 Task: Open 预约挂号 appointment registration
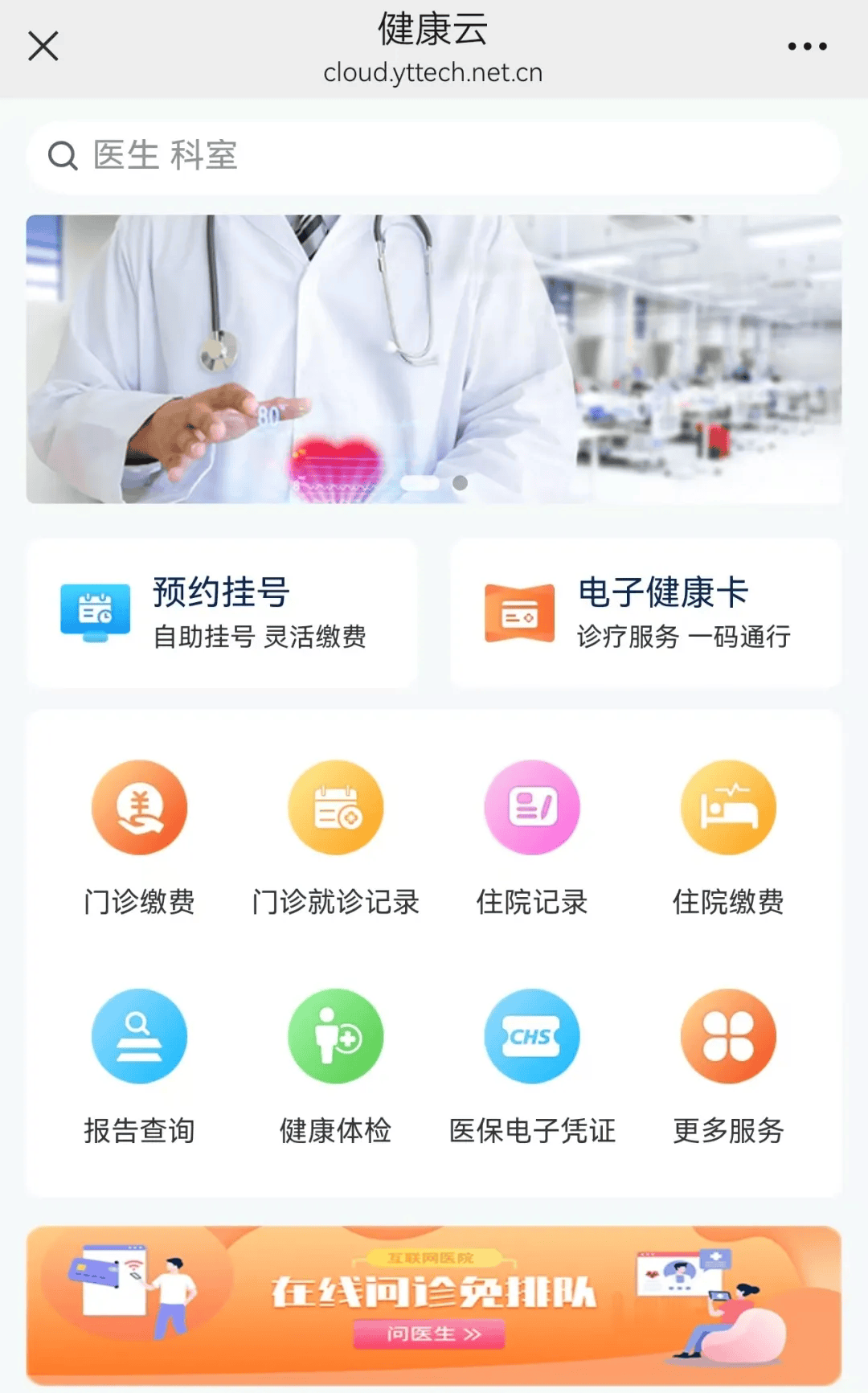[222, 613]
